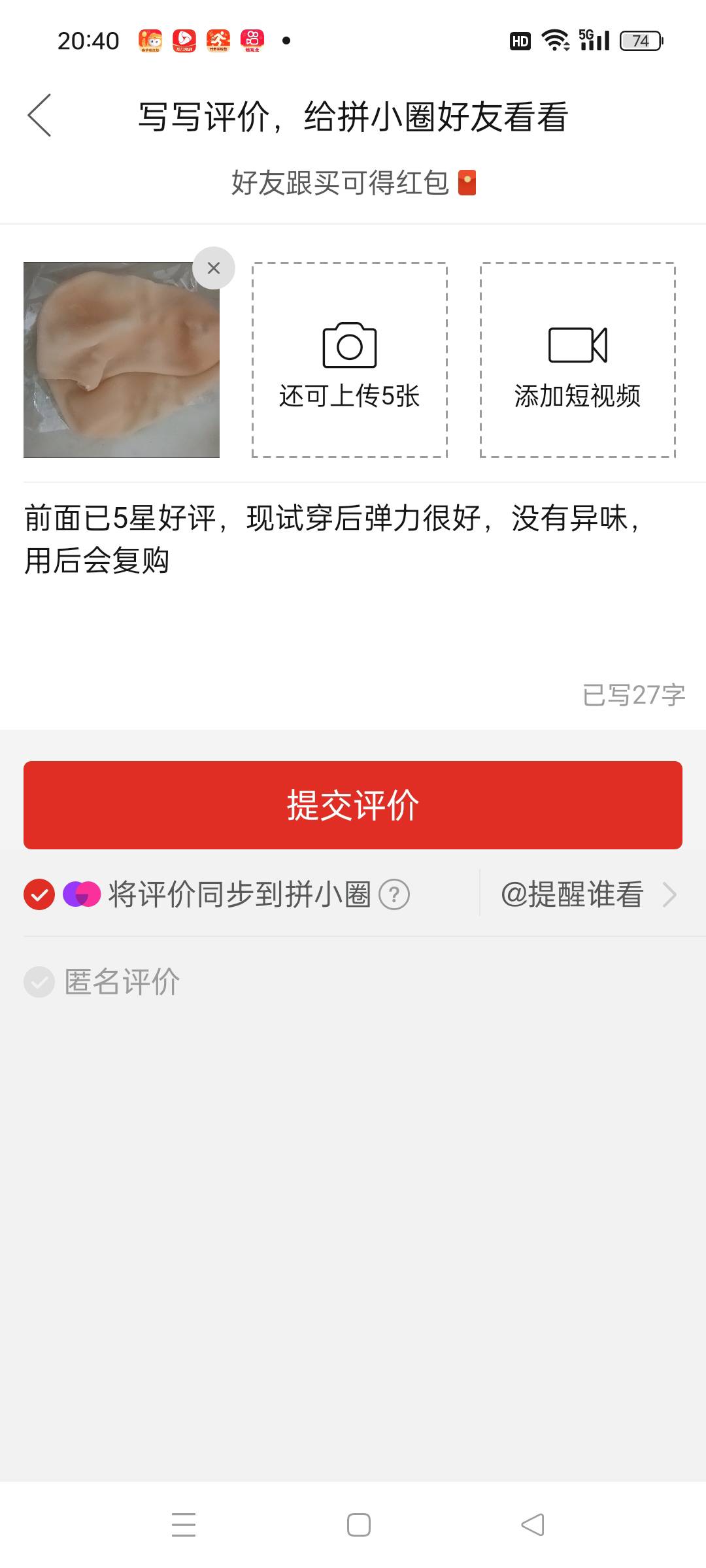Image resolution: width=706 pixels, height=1568 pixels.
Task: Open recent apps from navigation bar
Action: (x=184, y=1524)
